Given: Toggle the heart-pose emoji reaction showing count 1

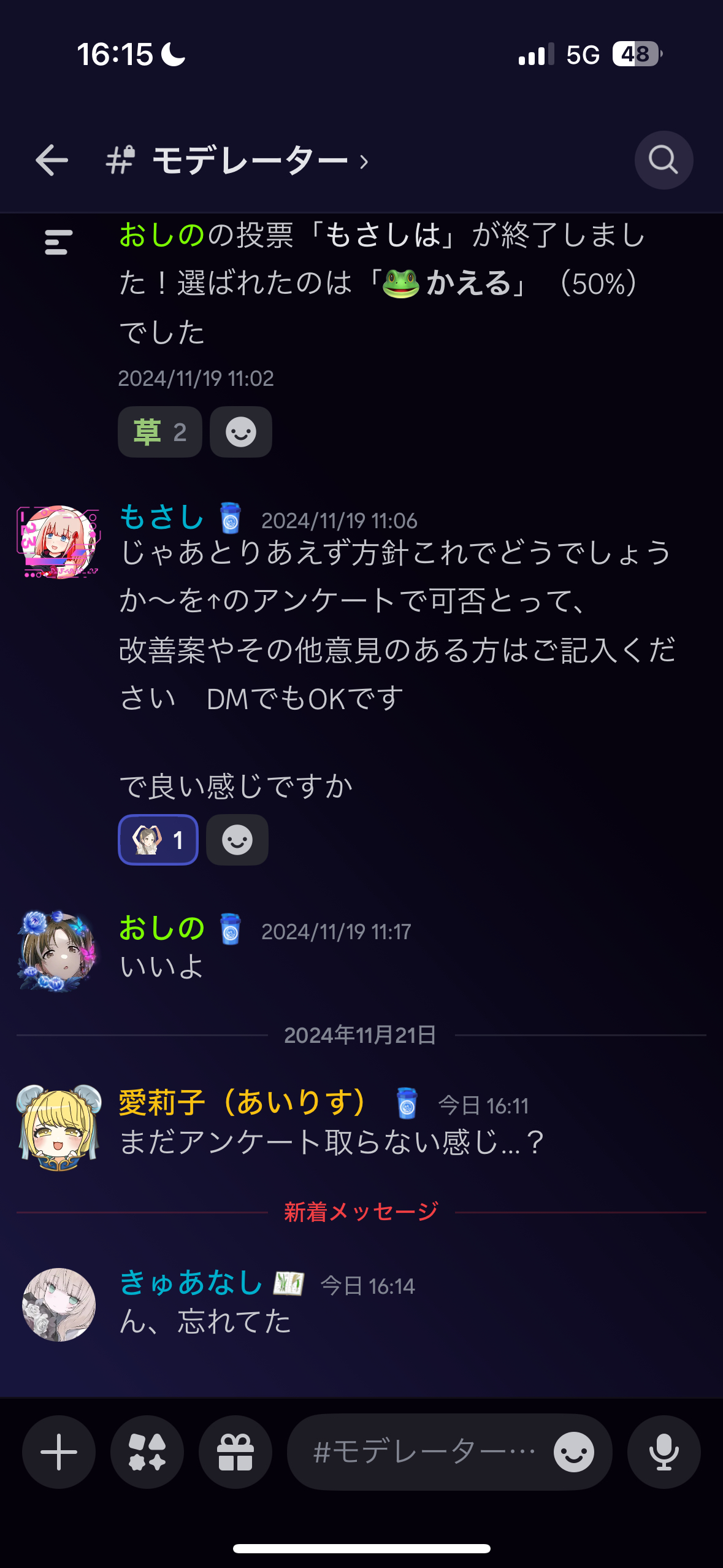Looking at the screenshot, I should tap(158, 840).
